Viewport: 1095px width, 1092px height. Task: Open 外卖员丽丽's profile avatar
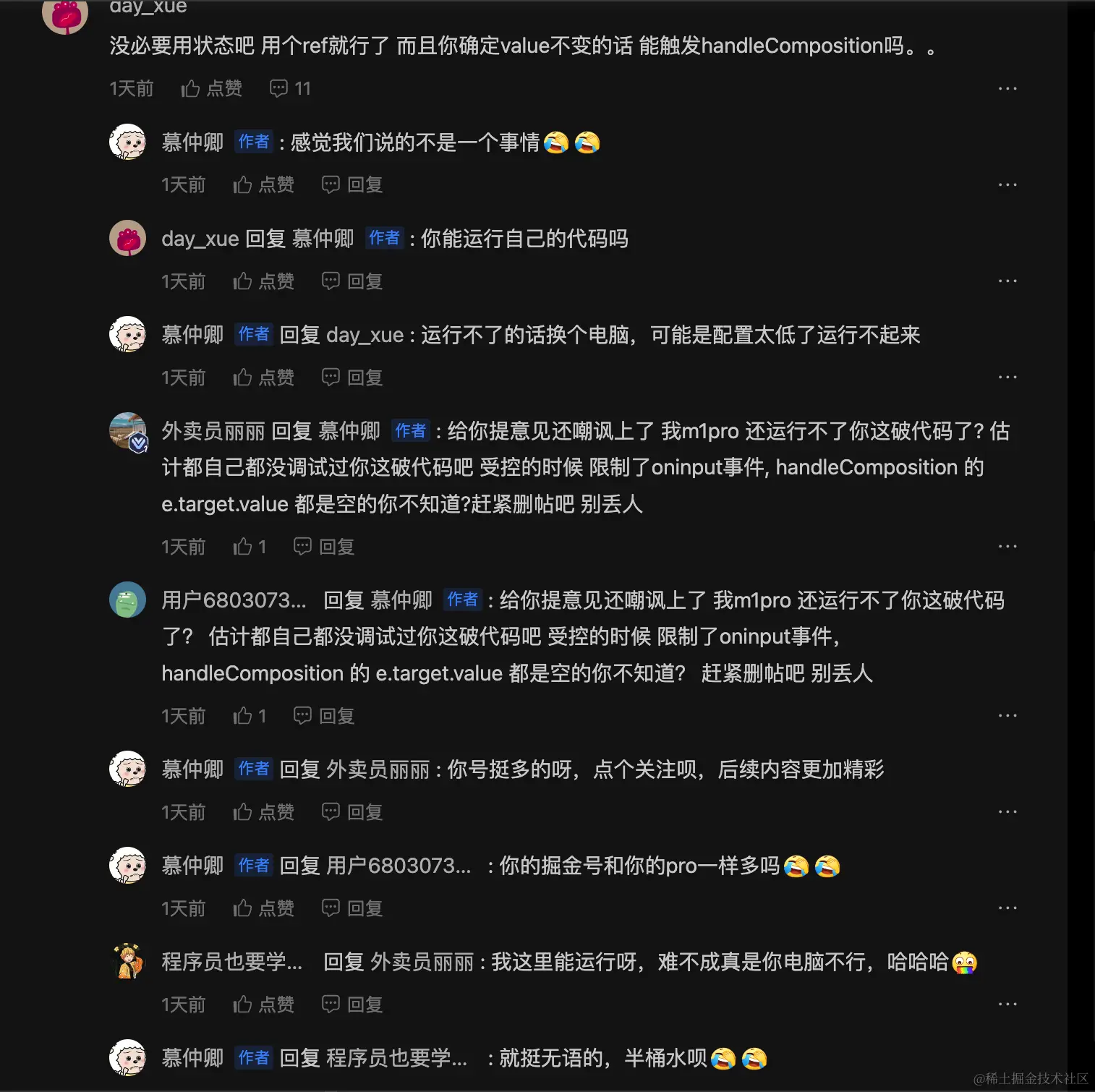128,432
